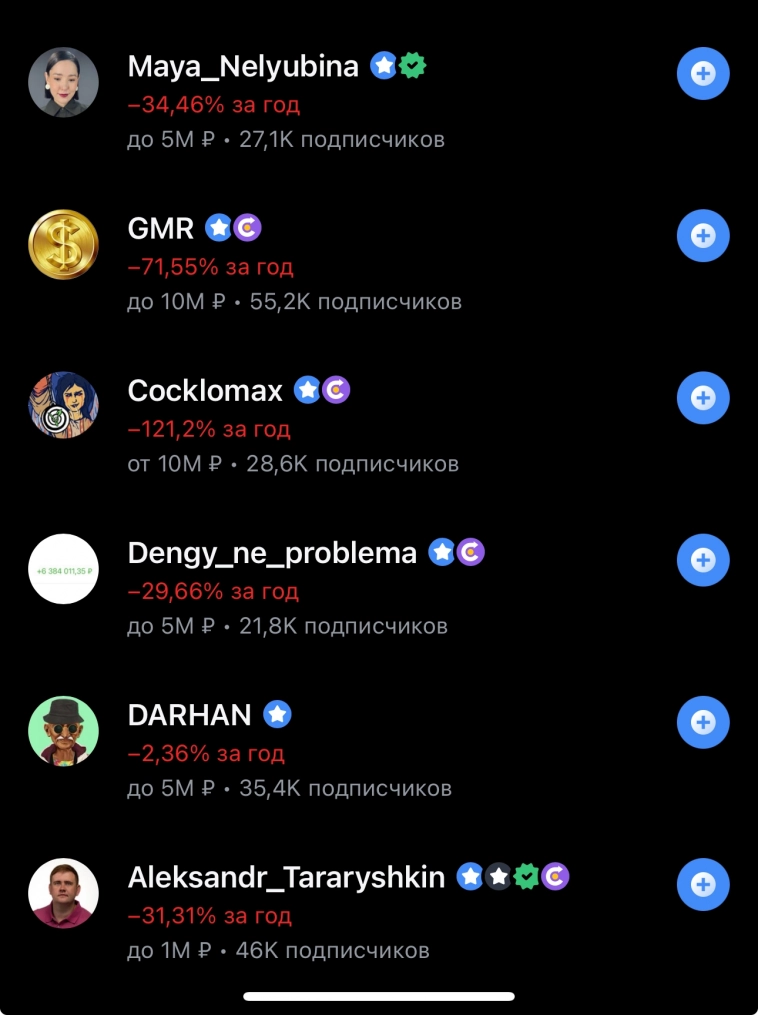Screen dimensions: 758x1015
Task: Subscribe to Cocklomax via the plus button
Action: click(703, 398)
